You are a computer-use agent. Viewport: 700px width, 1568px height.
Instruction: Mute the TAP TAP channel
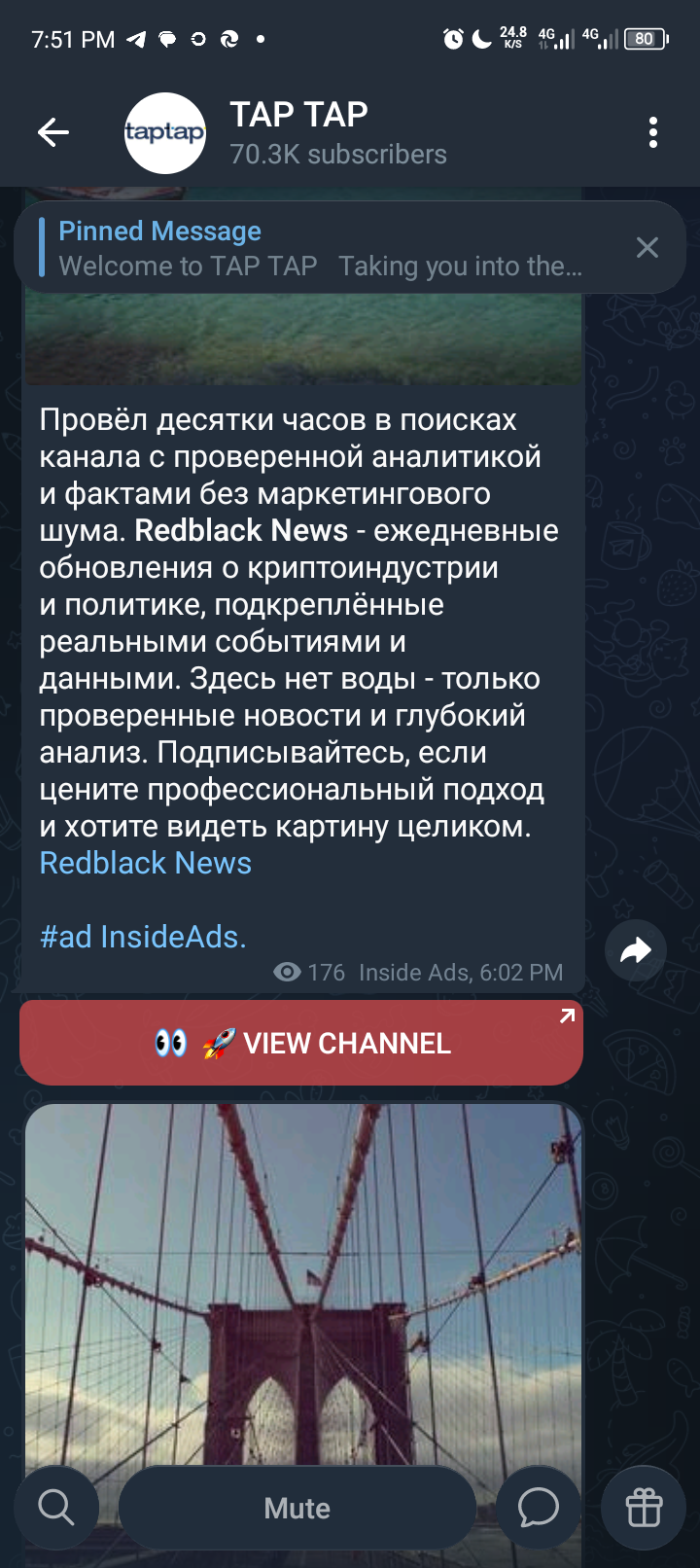(297, 1508)
